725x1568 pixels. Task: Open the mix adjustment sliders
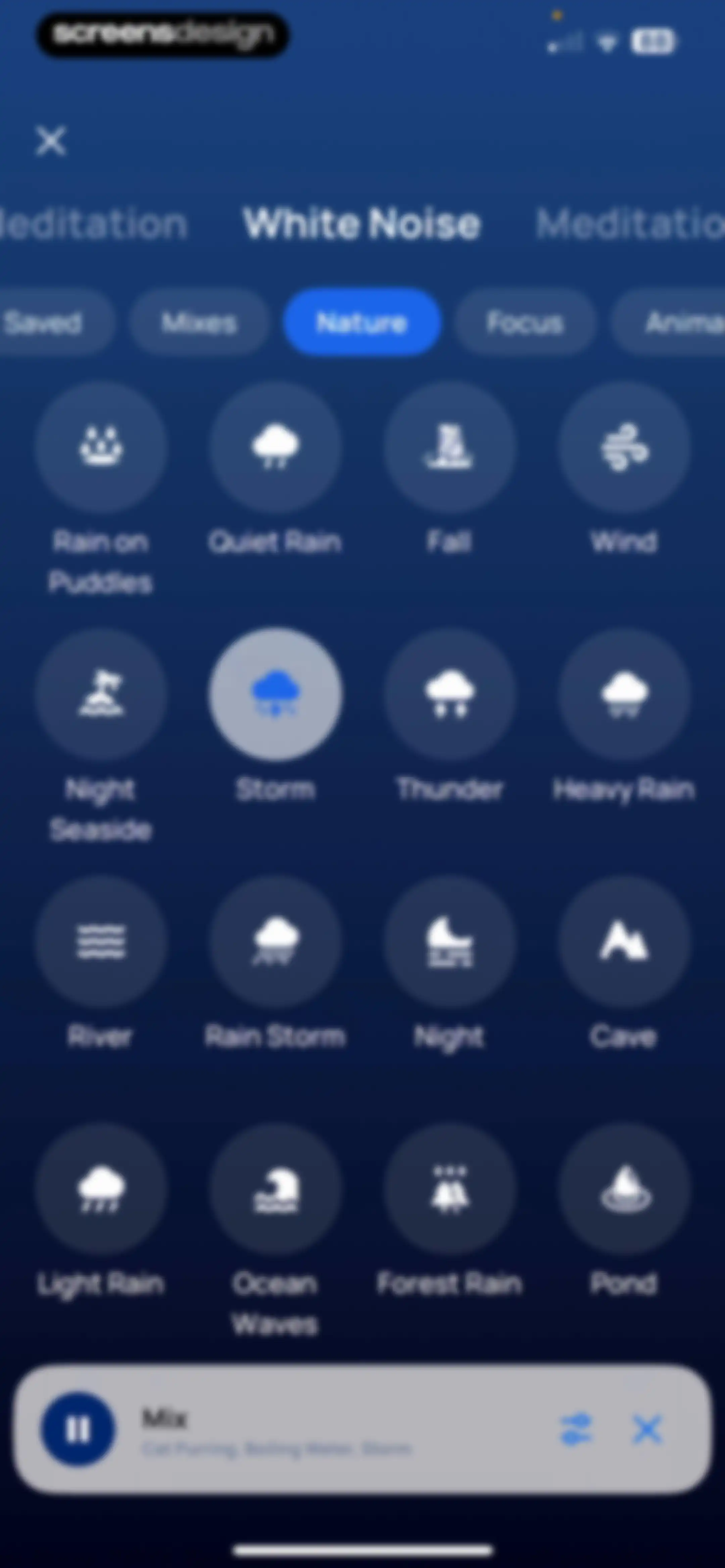point(575,1429)
